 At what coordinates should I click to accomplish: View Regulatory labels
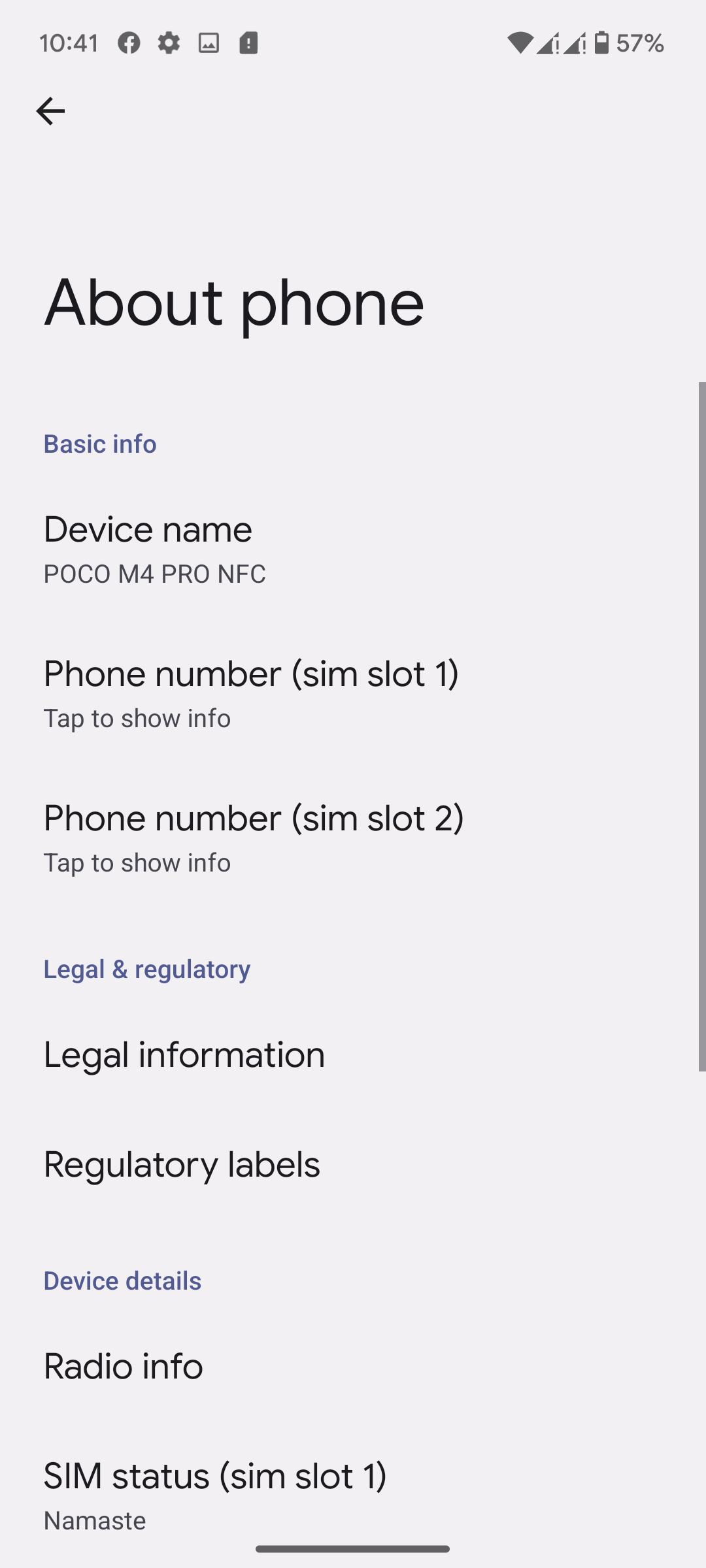click(353, 1164)
